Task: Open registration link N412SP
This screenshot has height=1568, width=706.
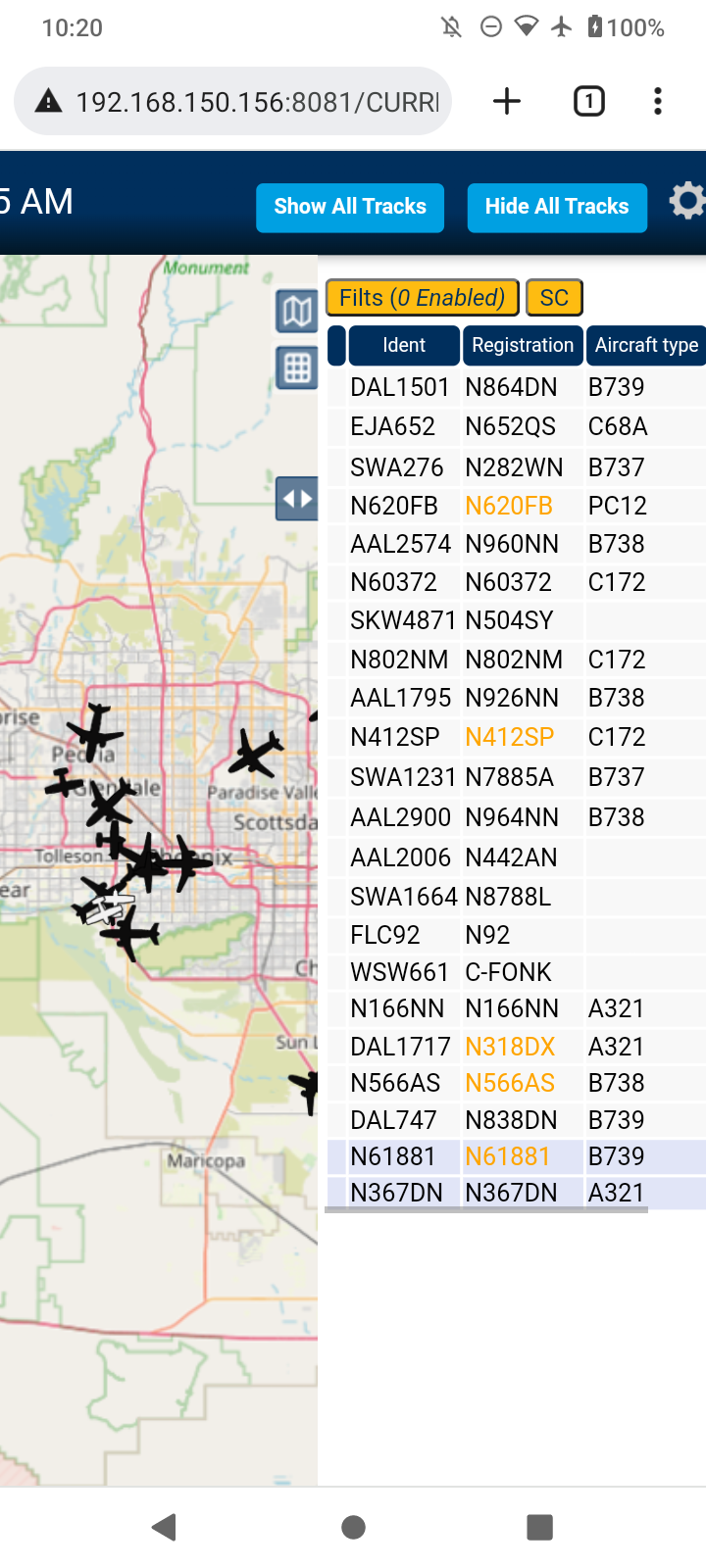Action: (510, 737)
